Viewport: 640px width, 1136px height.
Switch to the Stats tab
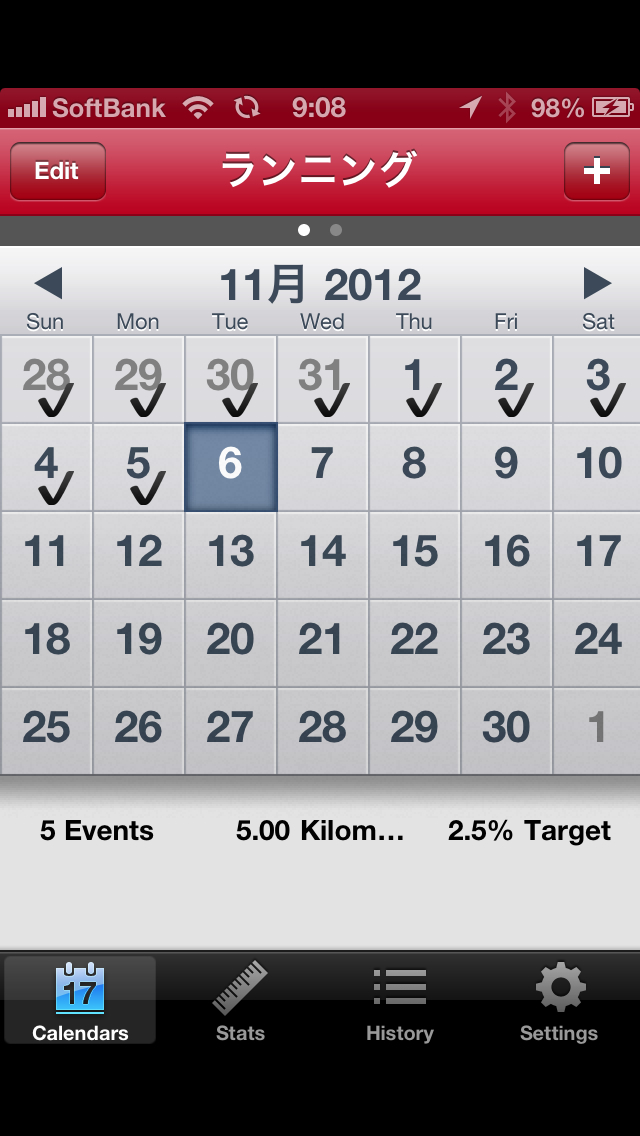pyautogui.click(x=240, y=1001)
